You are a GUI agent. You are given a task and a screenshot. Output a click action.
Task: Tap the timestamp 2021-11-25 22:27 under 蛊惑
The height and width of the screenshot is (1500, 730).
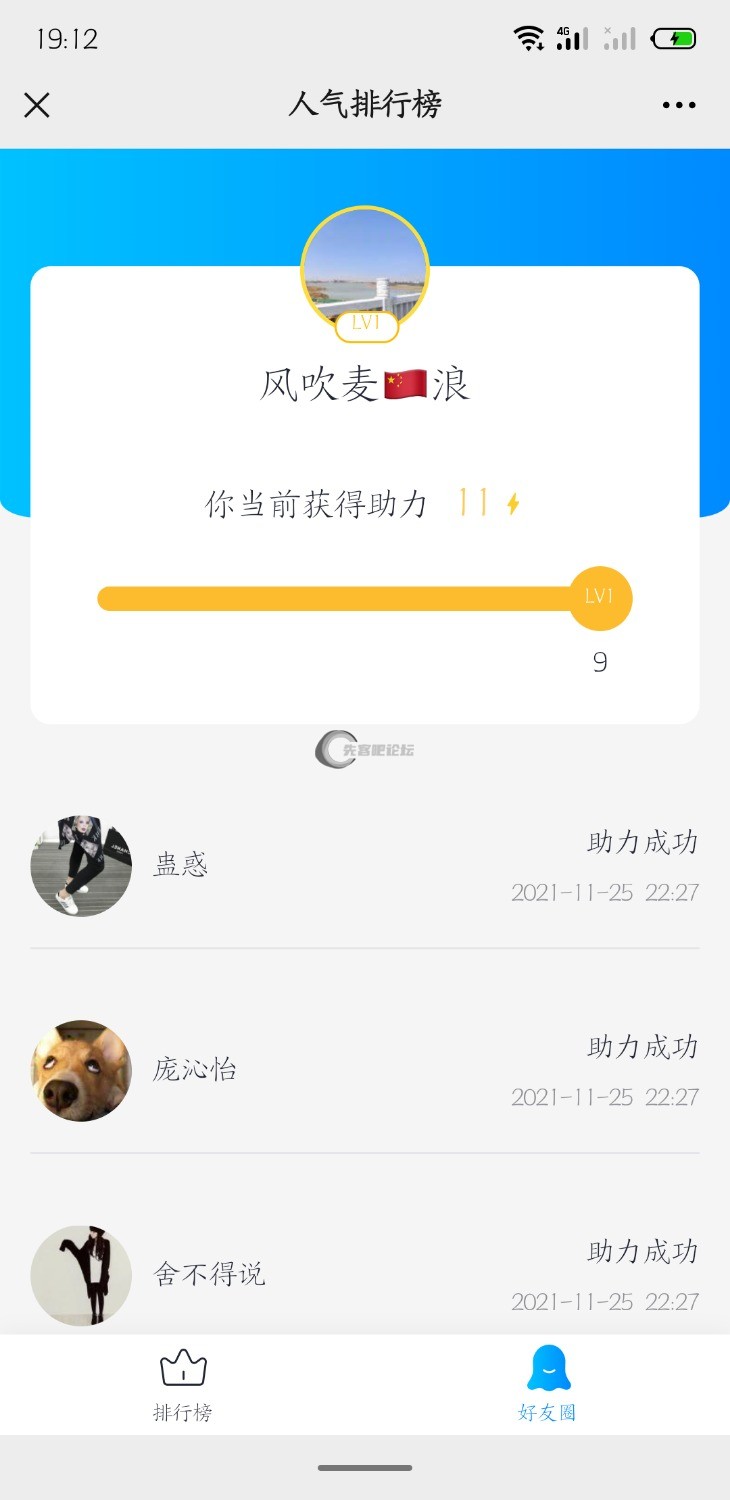click(x=604, y=892)
